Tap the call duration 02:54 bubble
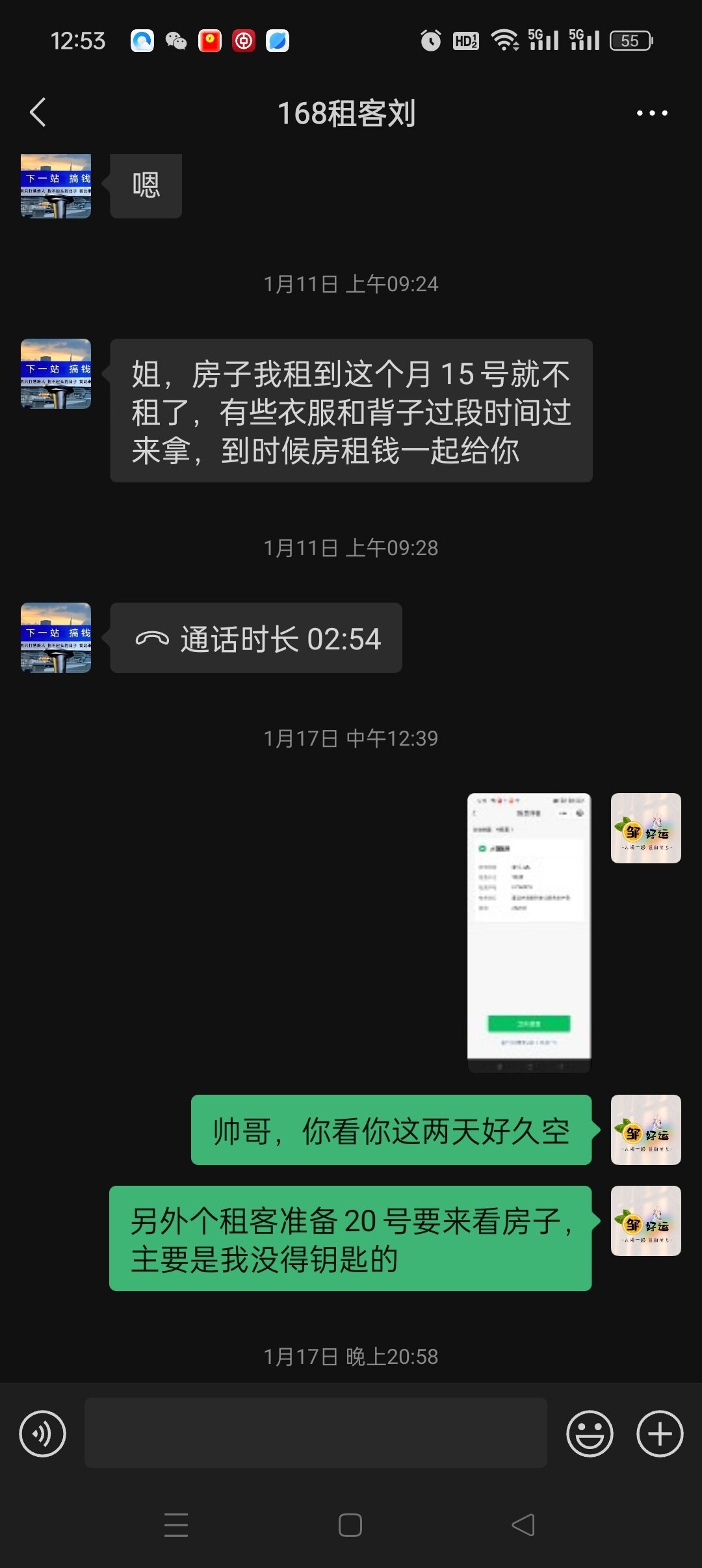 pos(256,638)
